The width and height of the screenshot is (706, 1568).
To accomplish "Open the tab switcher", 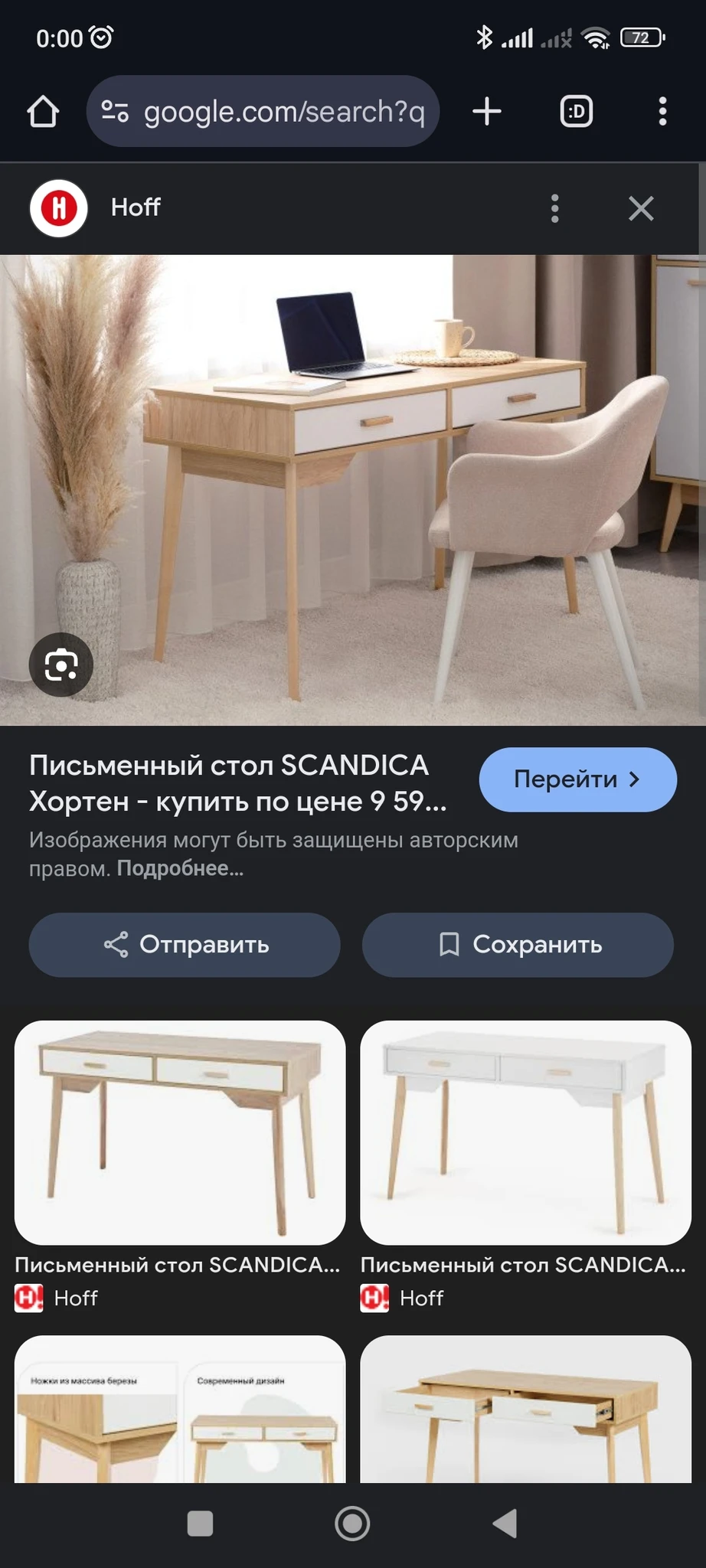I will pos(576,112).
